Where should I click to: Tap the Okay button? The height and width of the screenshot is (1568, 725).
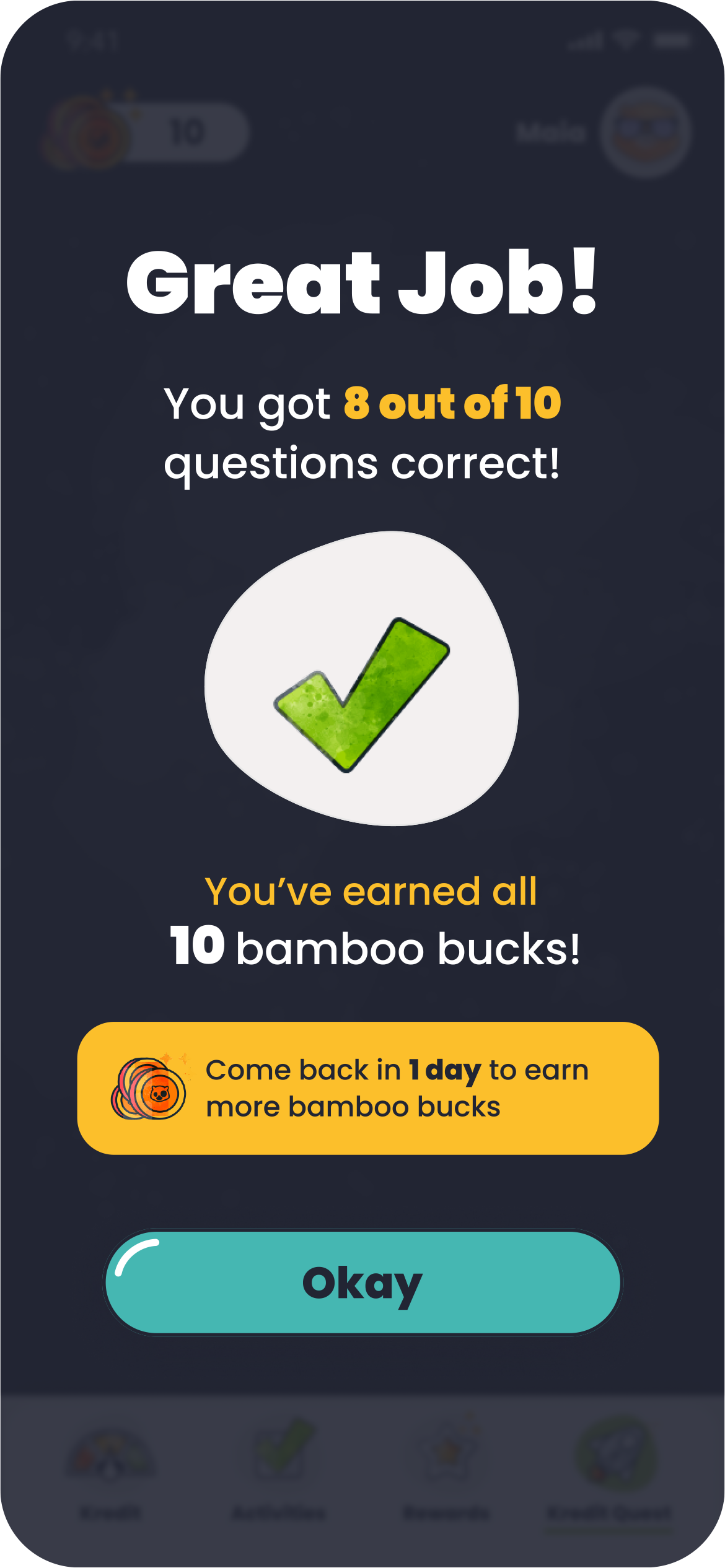pos(362,1282)
